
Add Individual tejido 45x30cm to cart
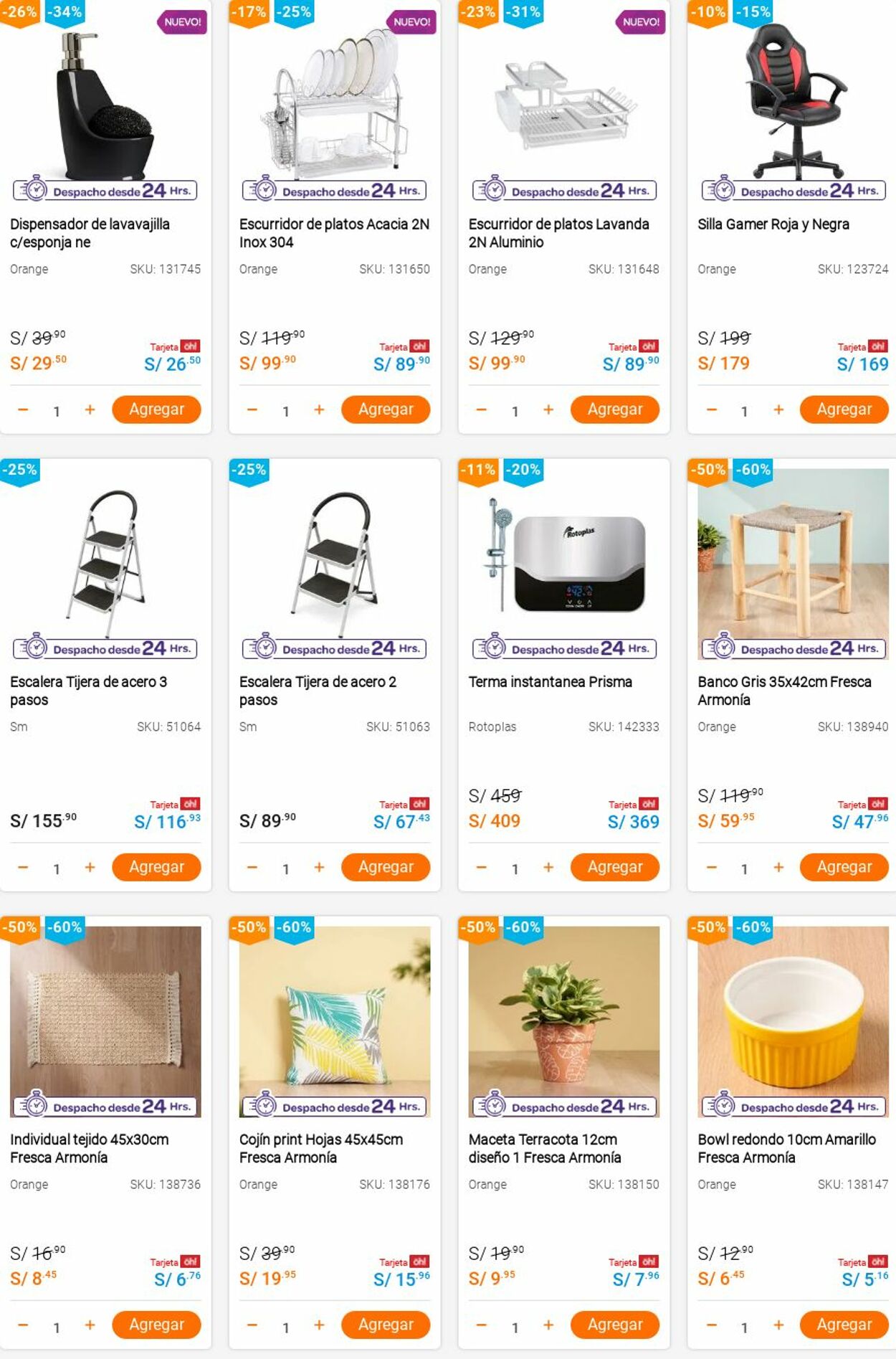[x=156, y=1325]
